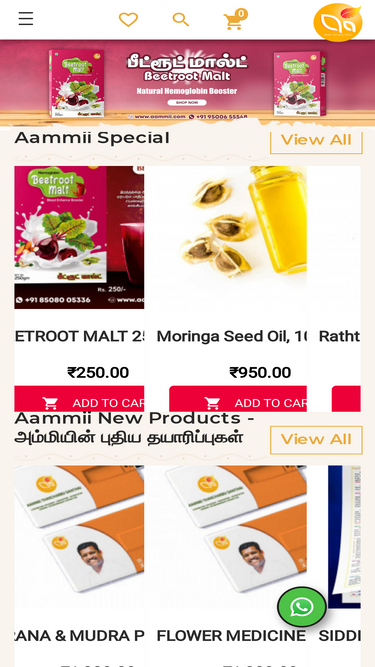Open the Beetroot Malt promo banner

[x=188, y=83]
